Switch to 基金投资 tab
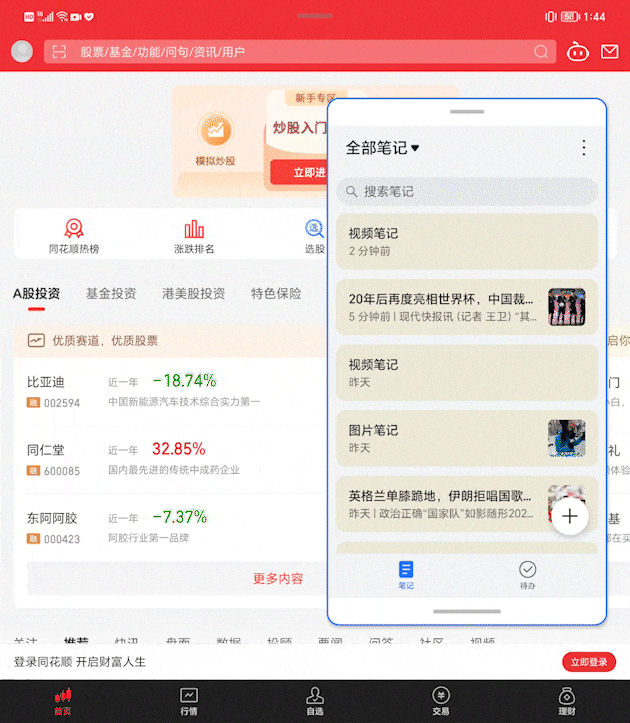The height and width of the screenshot is (723, 630). [x=111, y=293]
